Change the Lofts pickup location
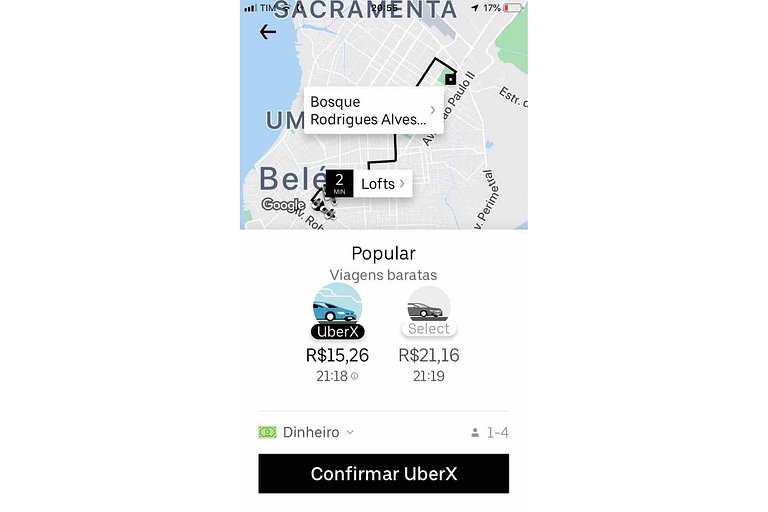Screen dimensions: 768x512 click(x=383, y=184)
